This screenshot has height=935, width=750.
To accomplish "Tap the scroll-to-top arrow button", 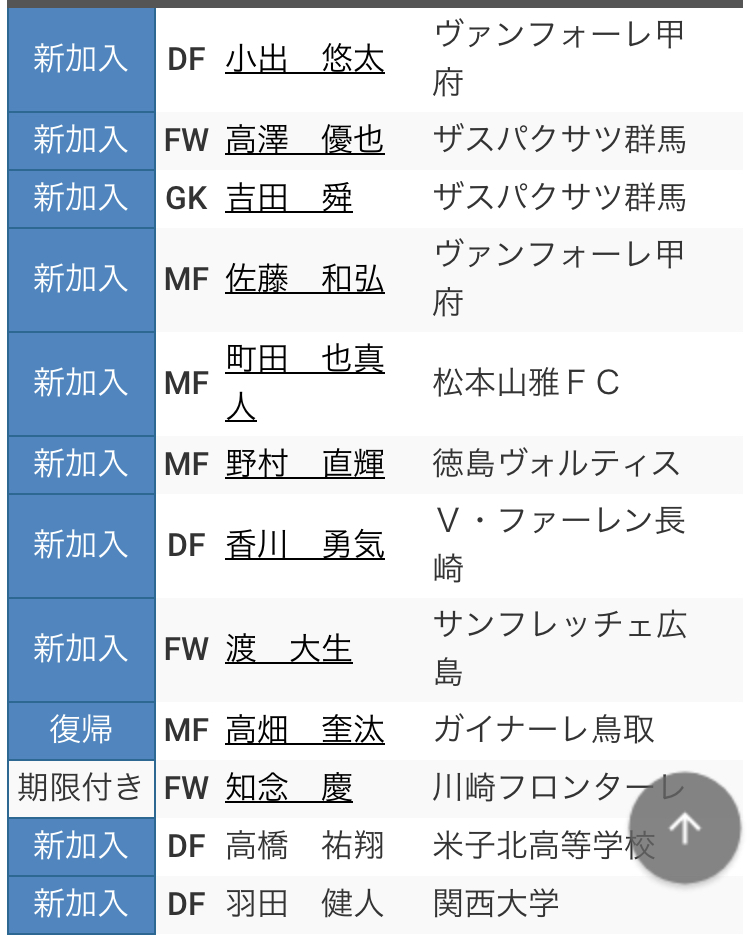I will 685,828.
